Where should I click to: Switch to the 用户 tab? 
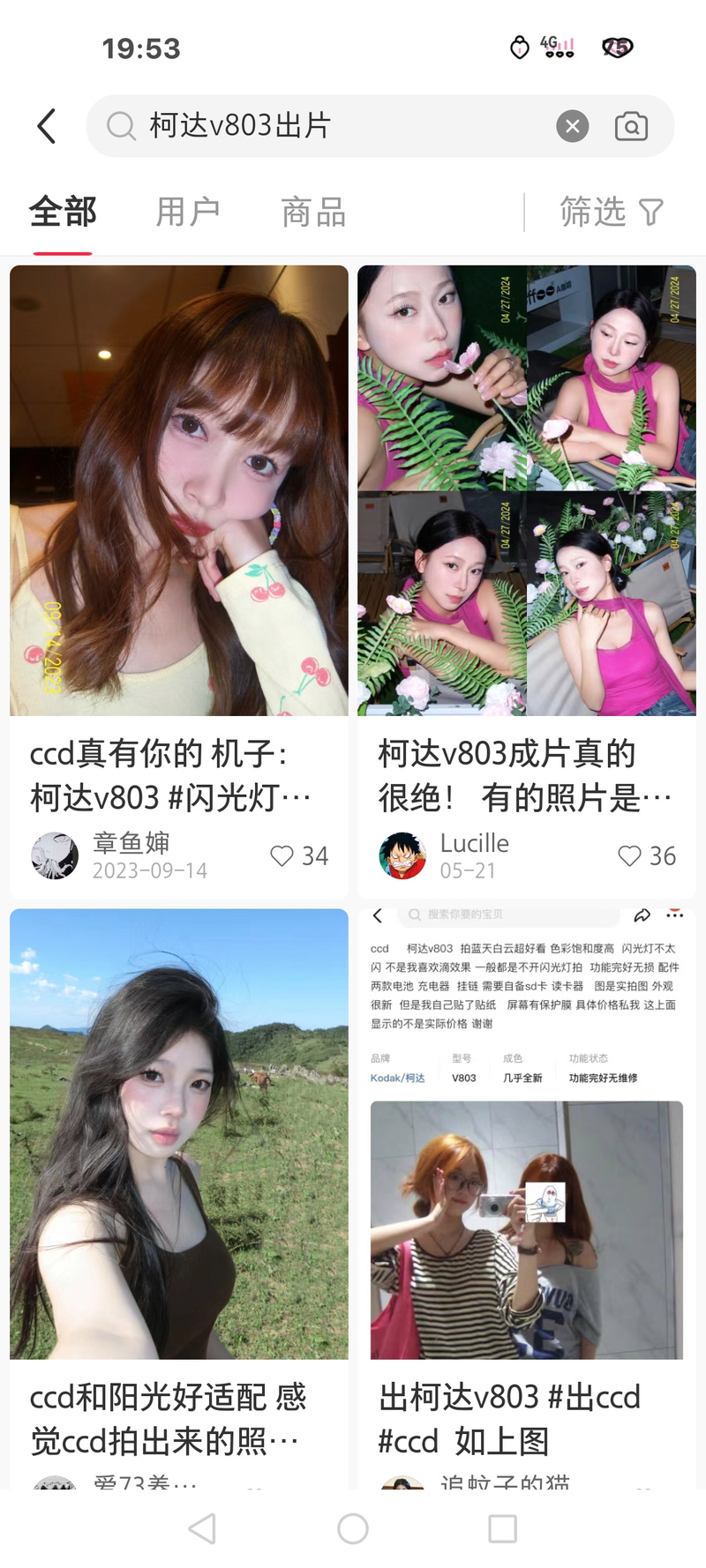point(187,213)
